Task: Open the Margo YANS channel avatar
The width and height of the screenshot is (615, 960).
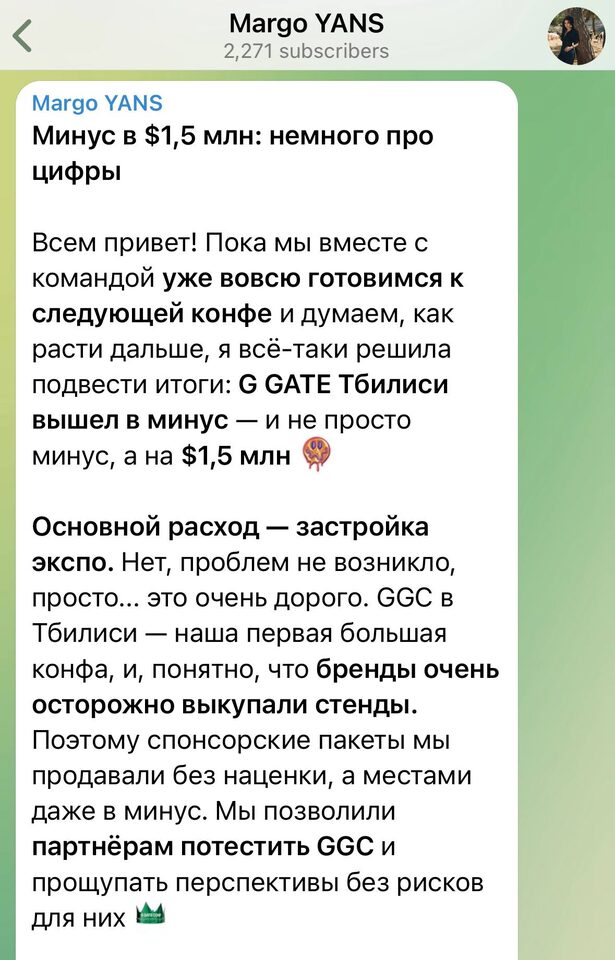Action: (x=573, y=35)
